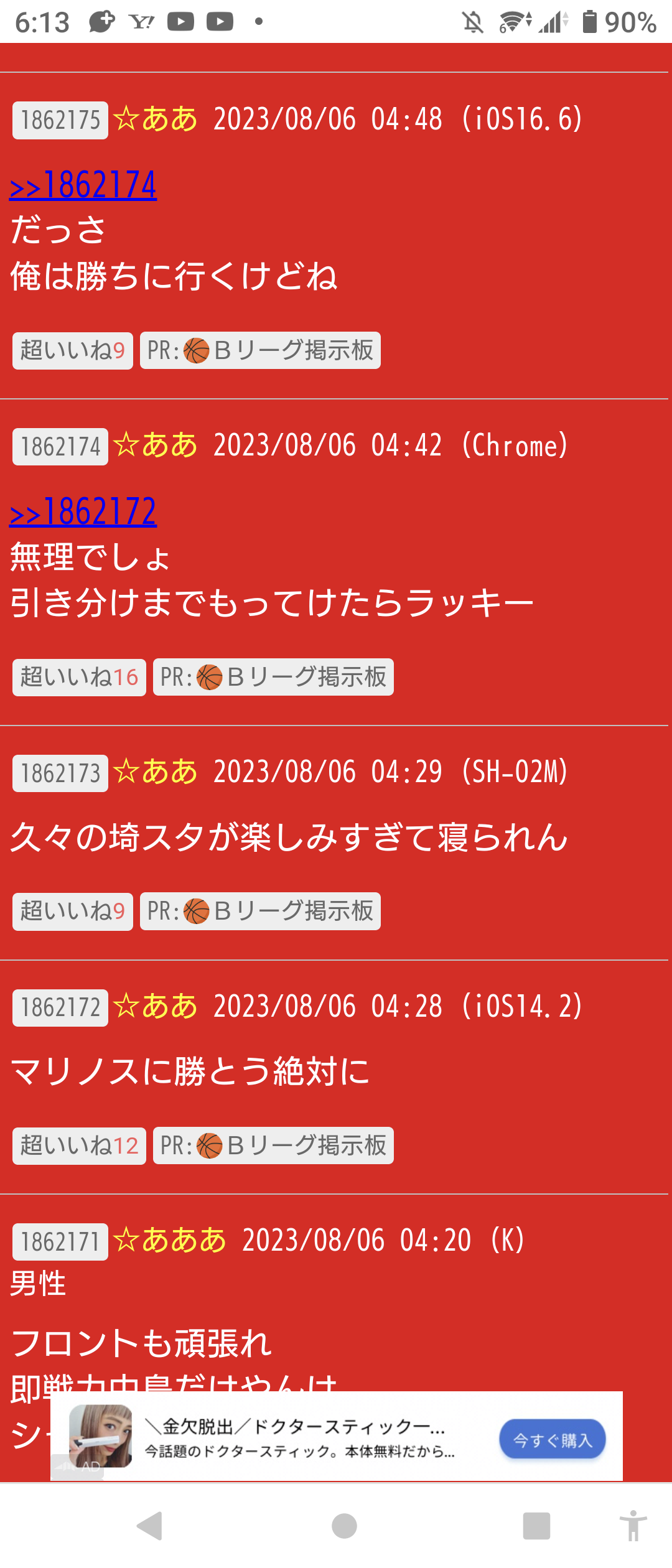Open Bリーグ掲示板 PR under post 1862175
The width and height of the screenshot is (672, 1568).
tap(260, 351)
